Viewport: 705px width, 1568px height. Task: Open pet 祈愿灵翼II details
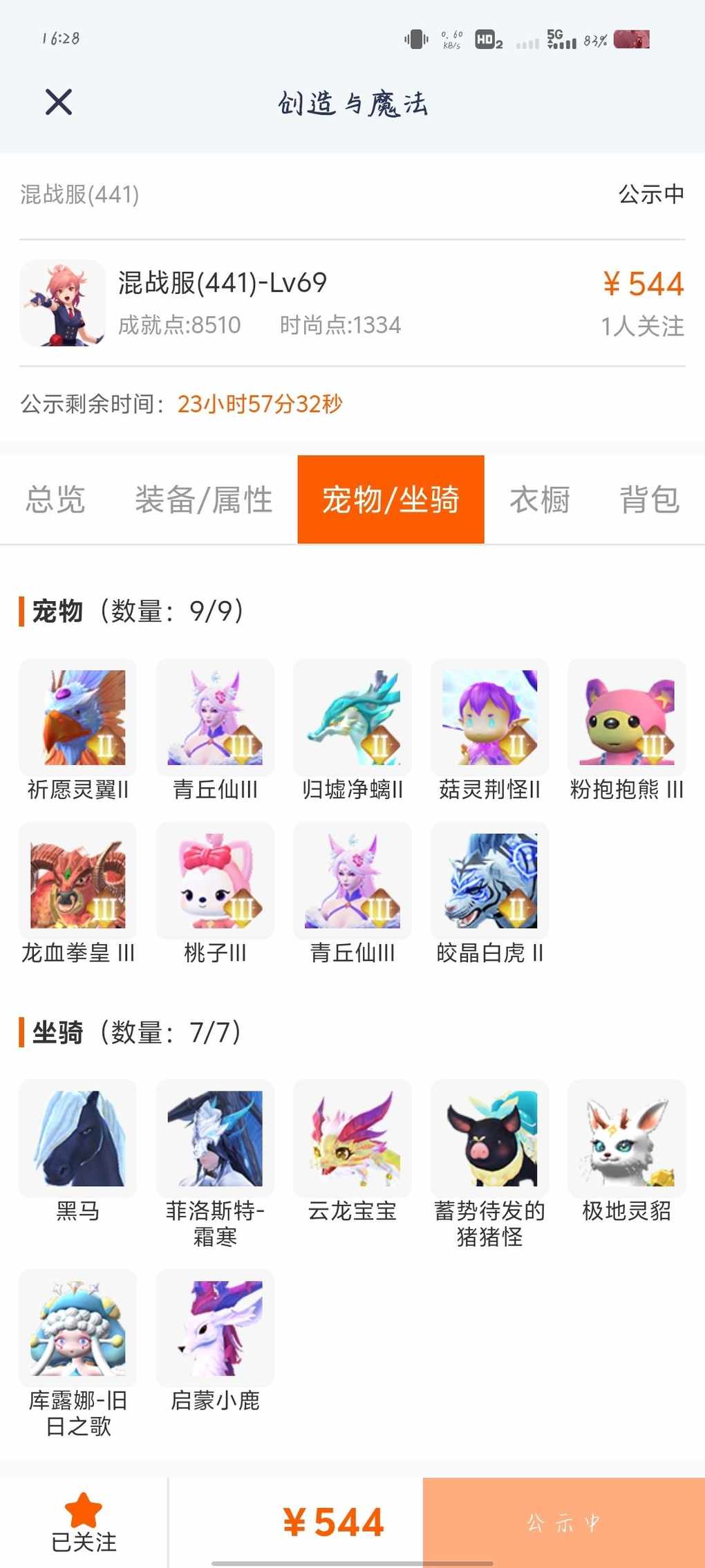(x=78, y=730)
